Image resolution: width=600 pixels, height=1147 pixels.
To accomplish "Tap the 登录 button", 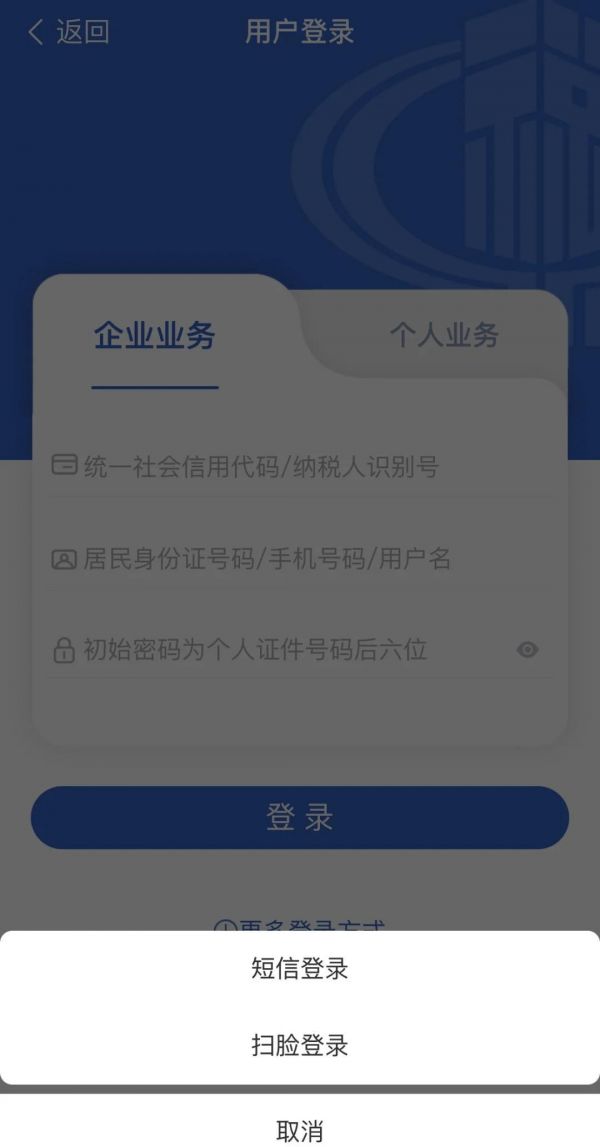I will pos(299,818).
